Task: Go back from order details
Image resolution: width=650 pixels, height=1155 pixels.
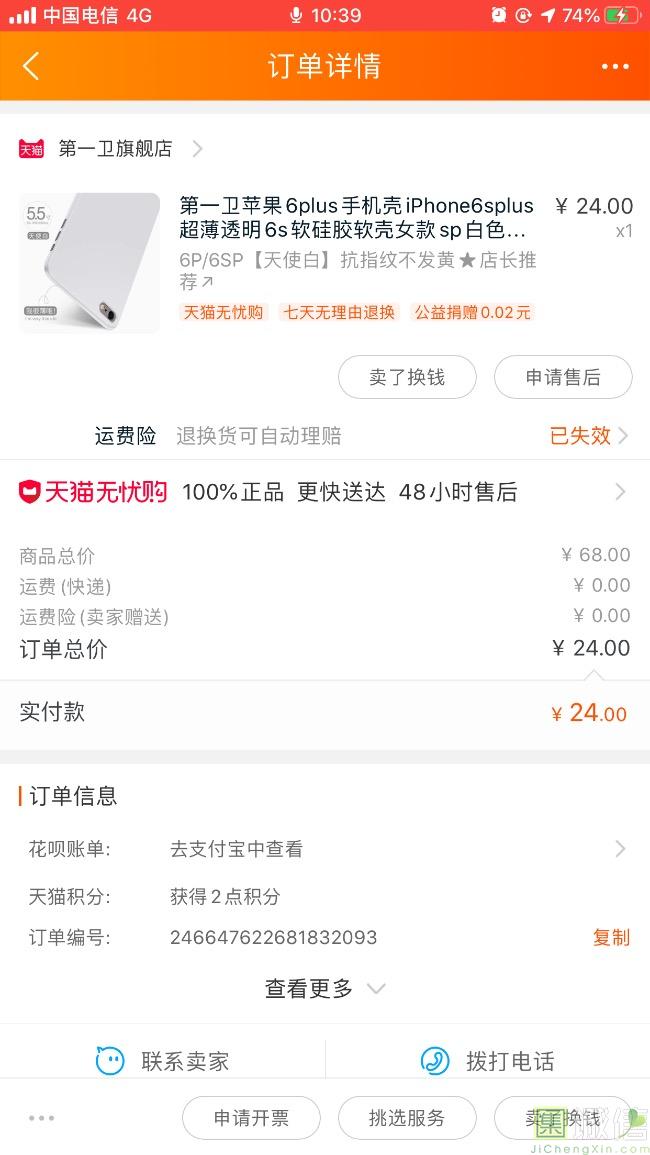Action: [31, 67]
